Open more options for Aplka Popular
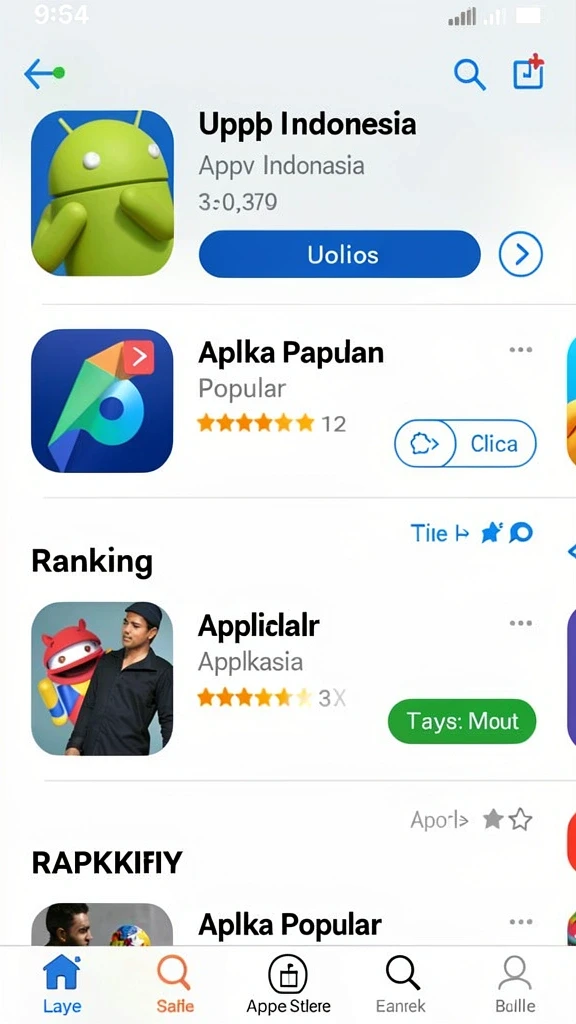576x1024 pixels. (x=520, y=922)
